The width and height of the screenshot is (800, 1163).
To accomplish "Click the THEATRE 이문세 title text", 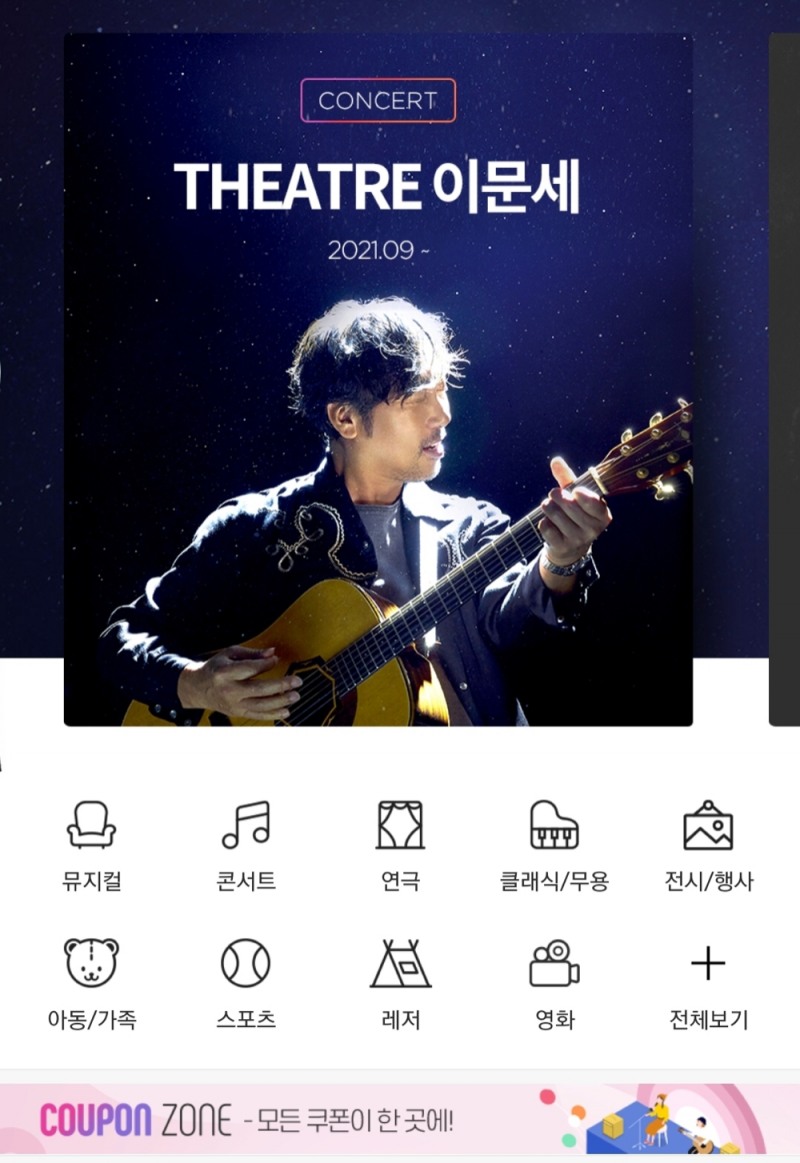I will pos(378,186).
